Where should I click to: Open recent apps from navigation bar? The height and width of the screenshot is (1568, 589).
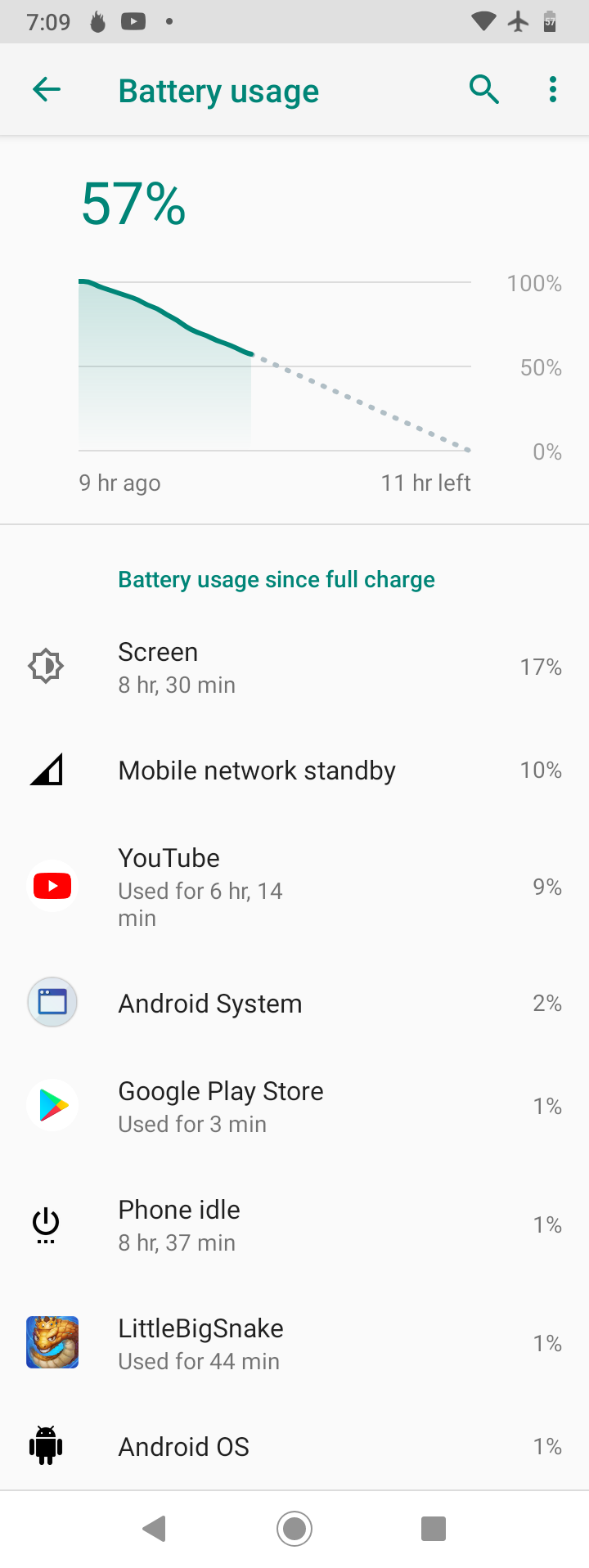pyautogui.click(x=433, y=1528)
